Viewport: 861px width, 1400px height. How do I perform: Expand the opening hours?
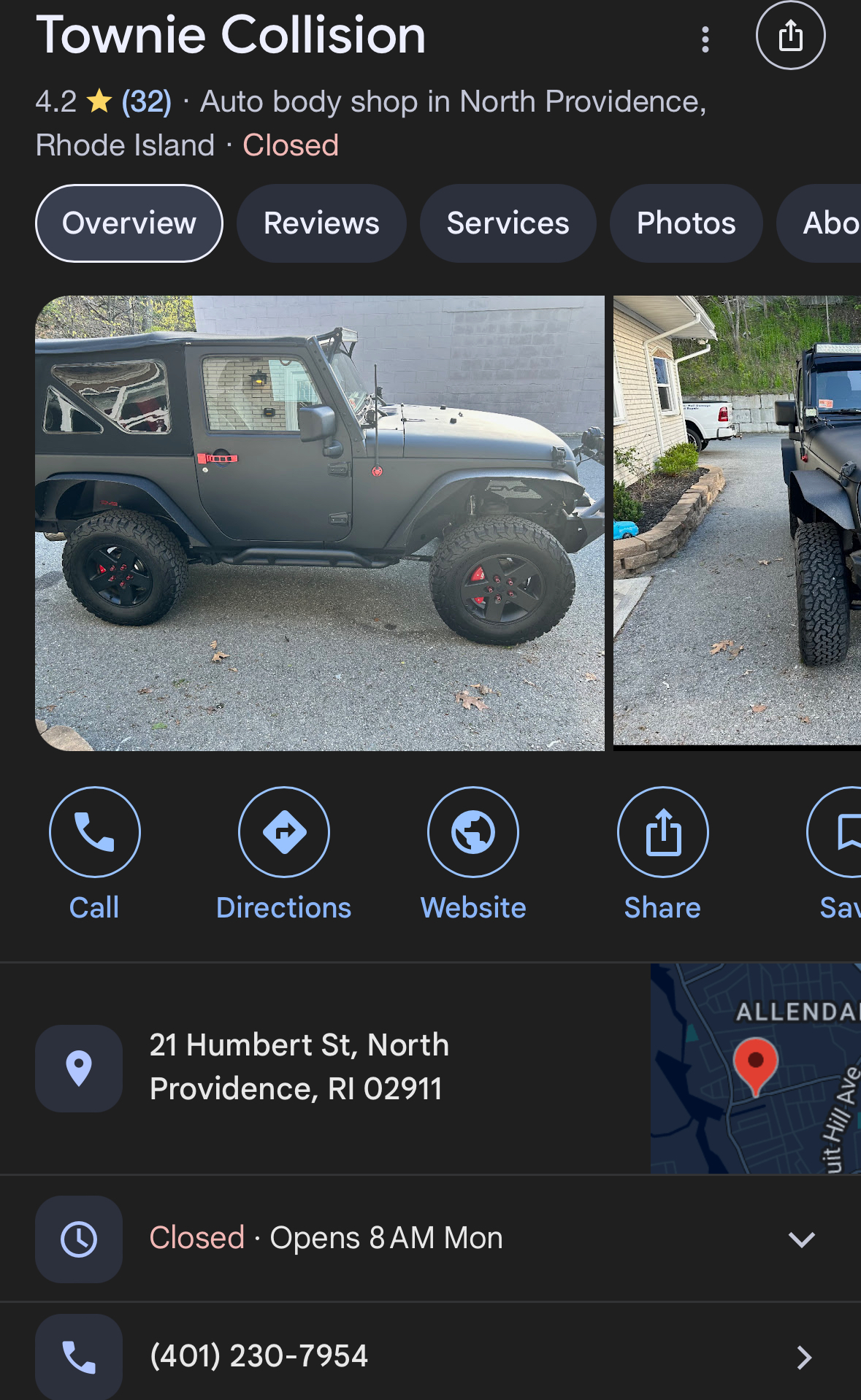click(x=801, y=1239)
